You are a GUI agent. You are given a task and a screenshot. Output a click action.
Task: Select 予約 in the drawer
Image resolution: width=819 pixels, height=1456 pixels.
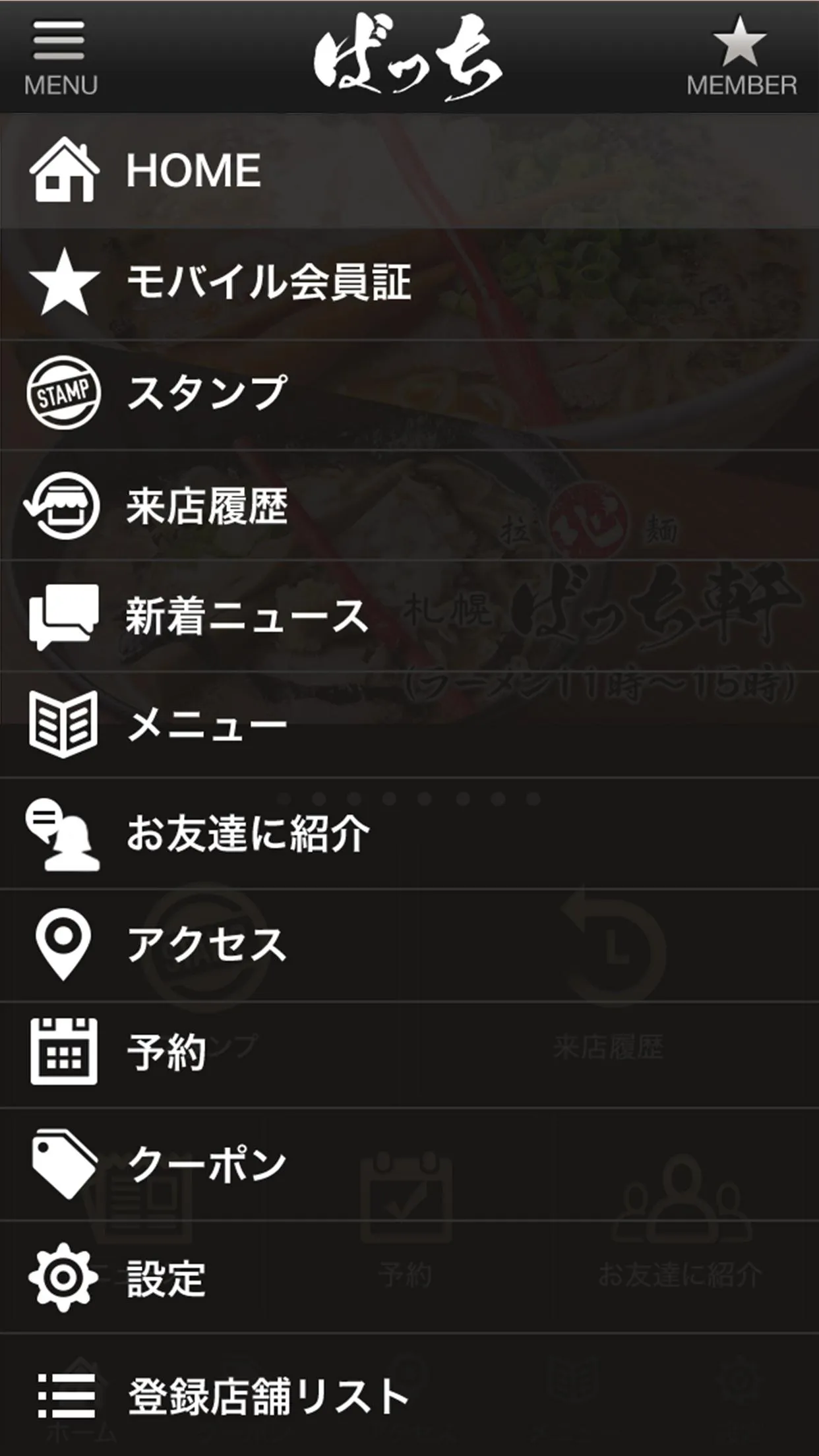click(409, 1054)
